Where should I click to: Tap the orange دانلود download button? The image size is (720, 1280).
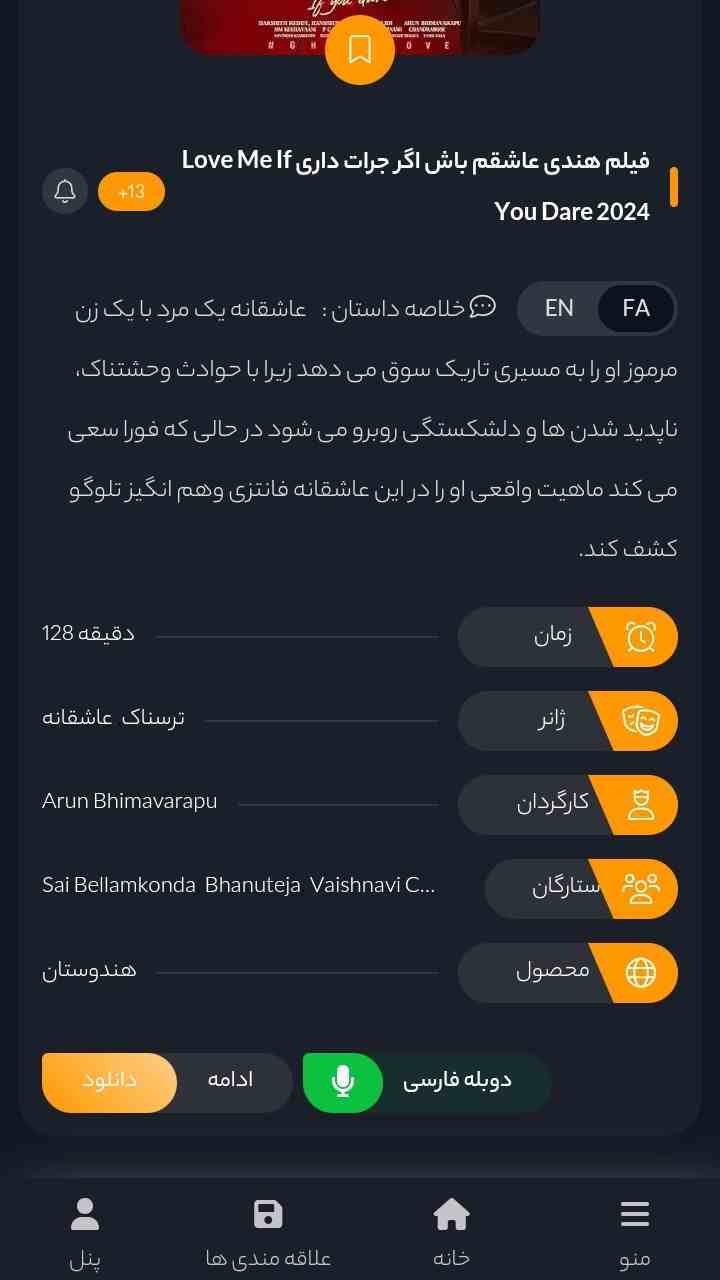(x=109, y=1083)
